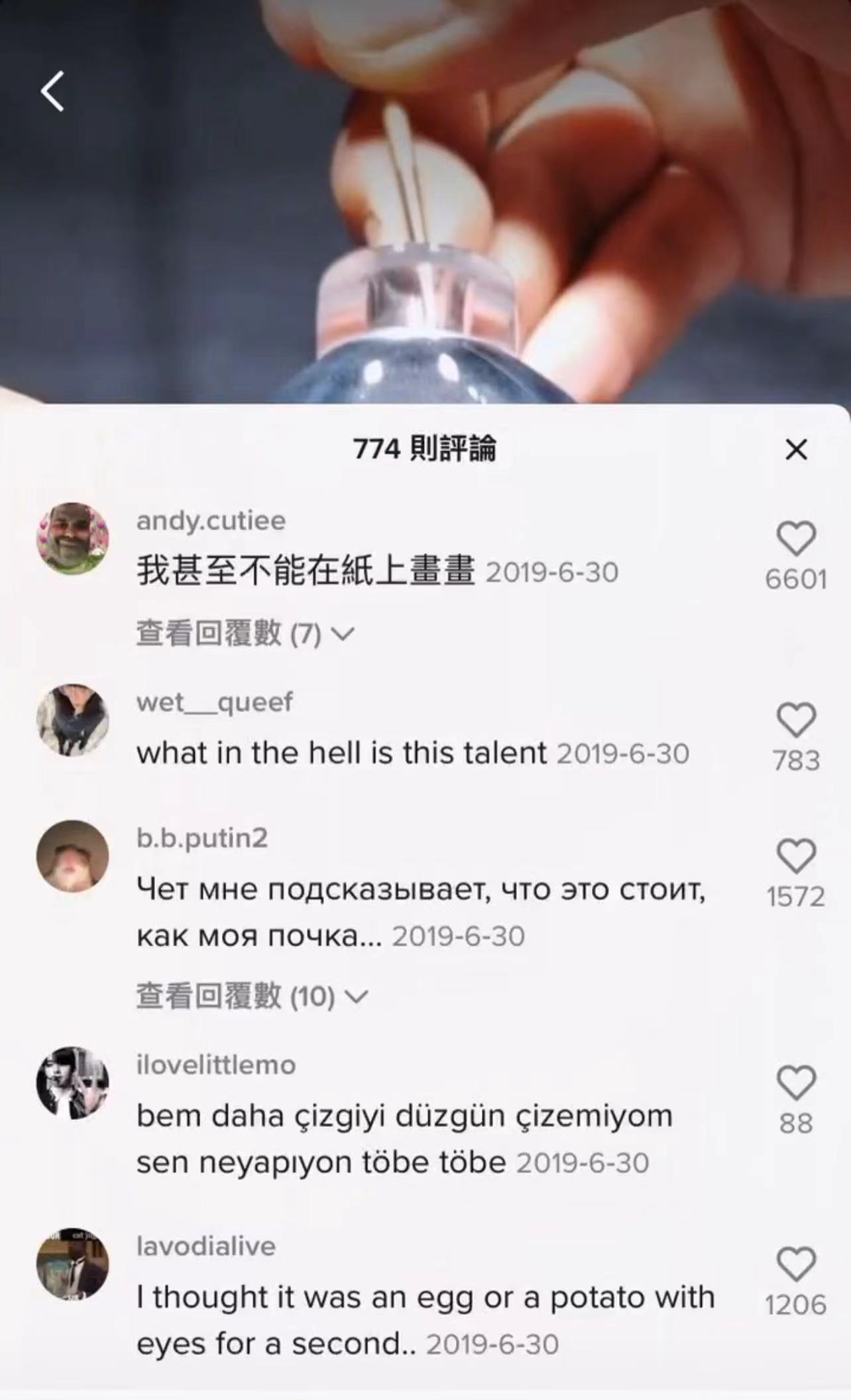Open wet__queef's profile avatar

tap(72, 720)
